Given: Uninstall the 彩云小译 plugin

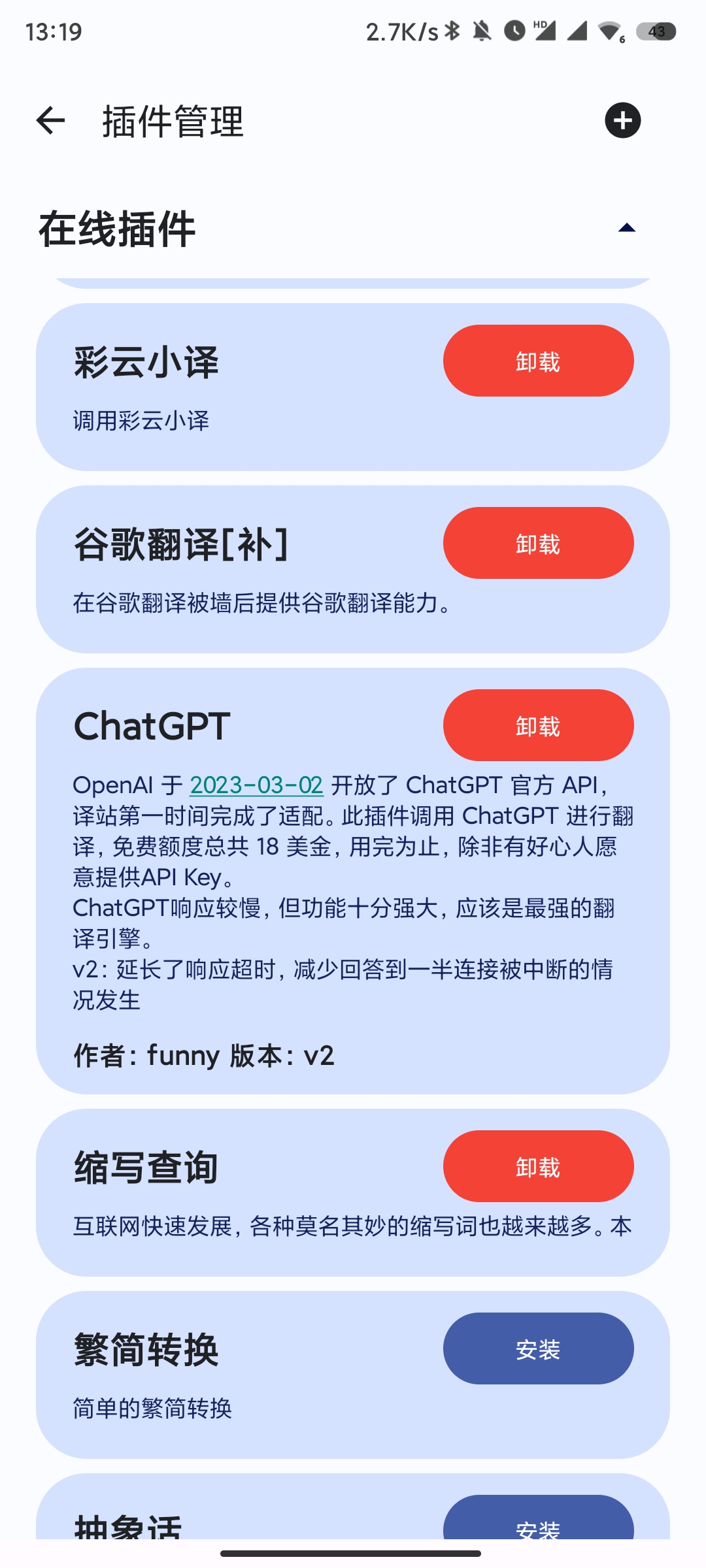Looking at the screenshot, I should click(538, 361).
